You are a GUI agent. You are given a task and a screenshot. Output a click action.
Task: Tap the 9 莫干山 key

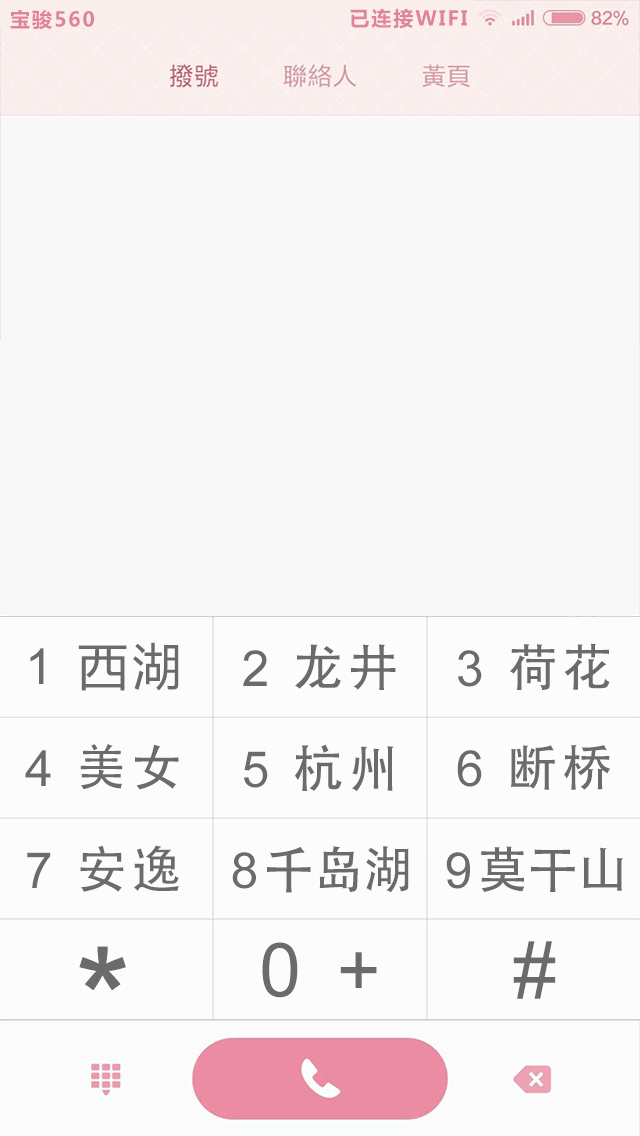[534, 869]
